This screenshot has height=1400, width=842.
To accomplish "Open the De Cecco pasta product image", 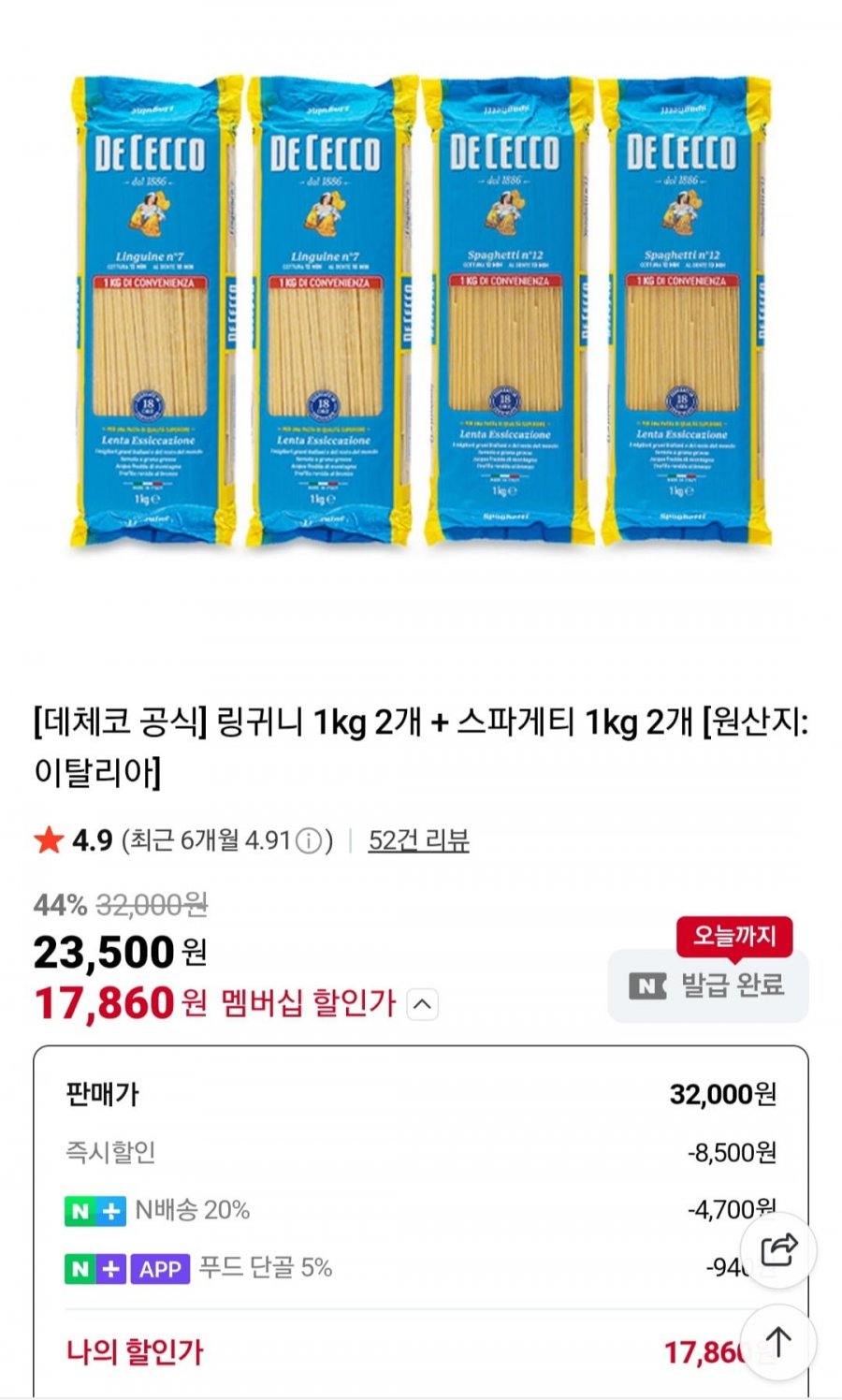I will click(x=421, y=314).
